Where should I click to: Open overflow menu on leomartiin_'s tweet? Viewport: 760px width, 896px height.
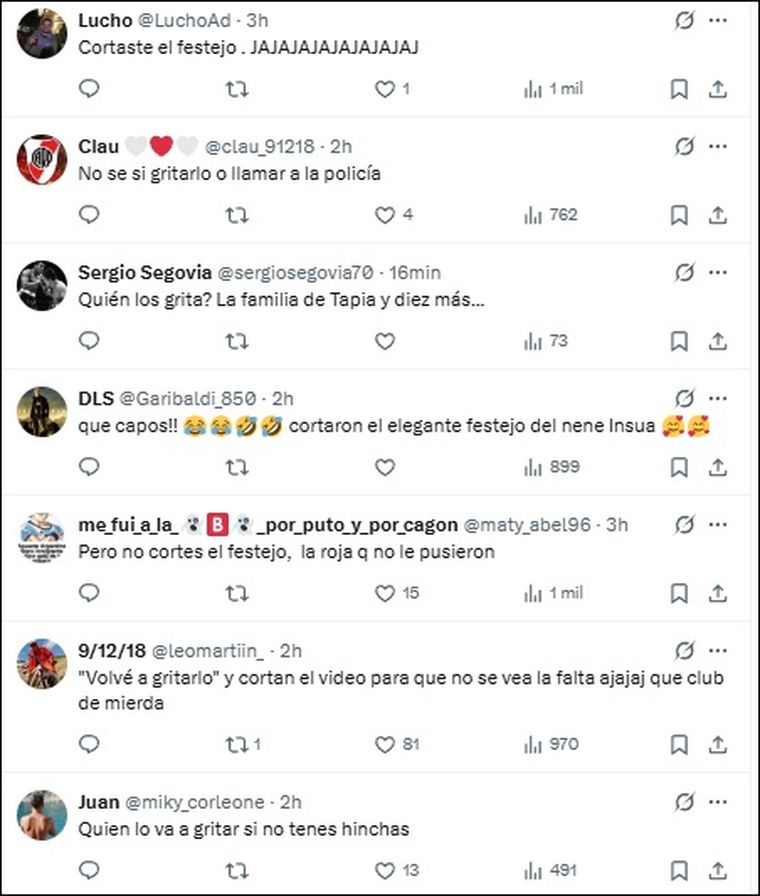coord(717,650)
